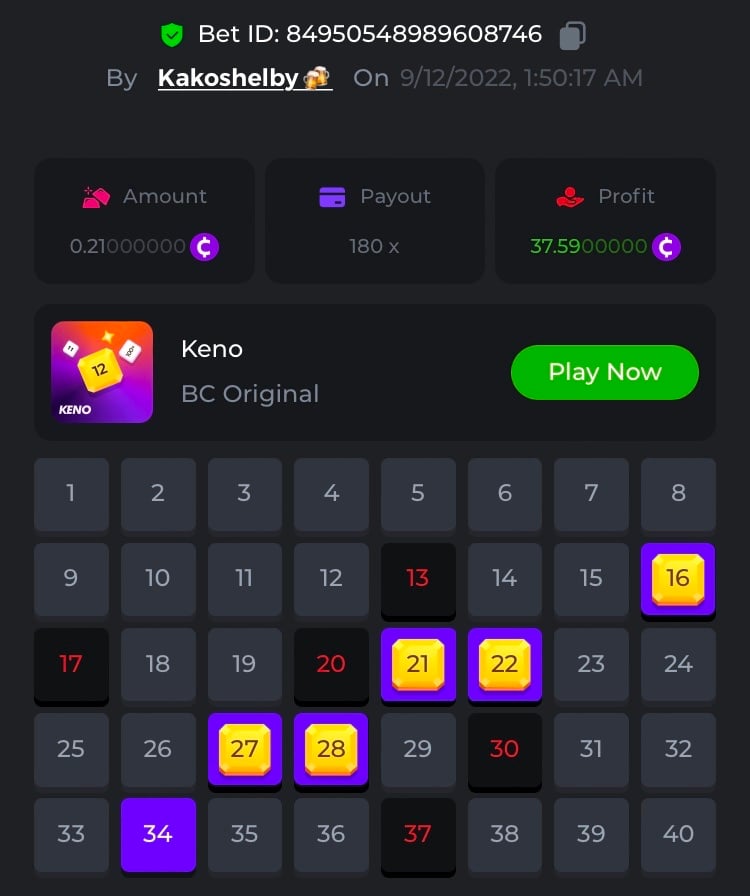Select the number 27 gem tile

pyautogui.click(x=245, y=749)
